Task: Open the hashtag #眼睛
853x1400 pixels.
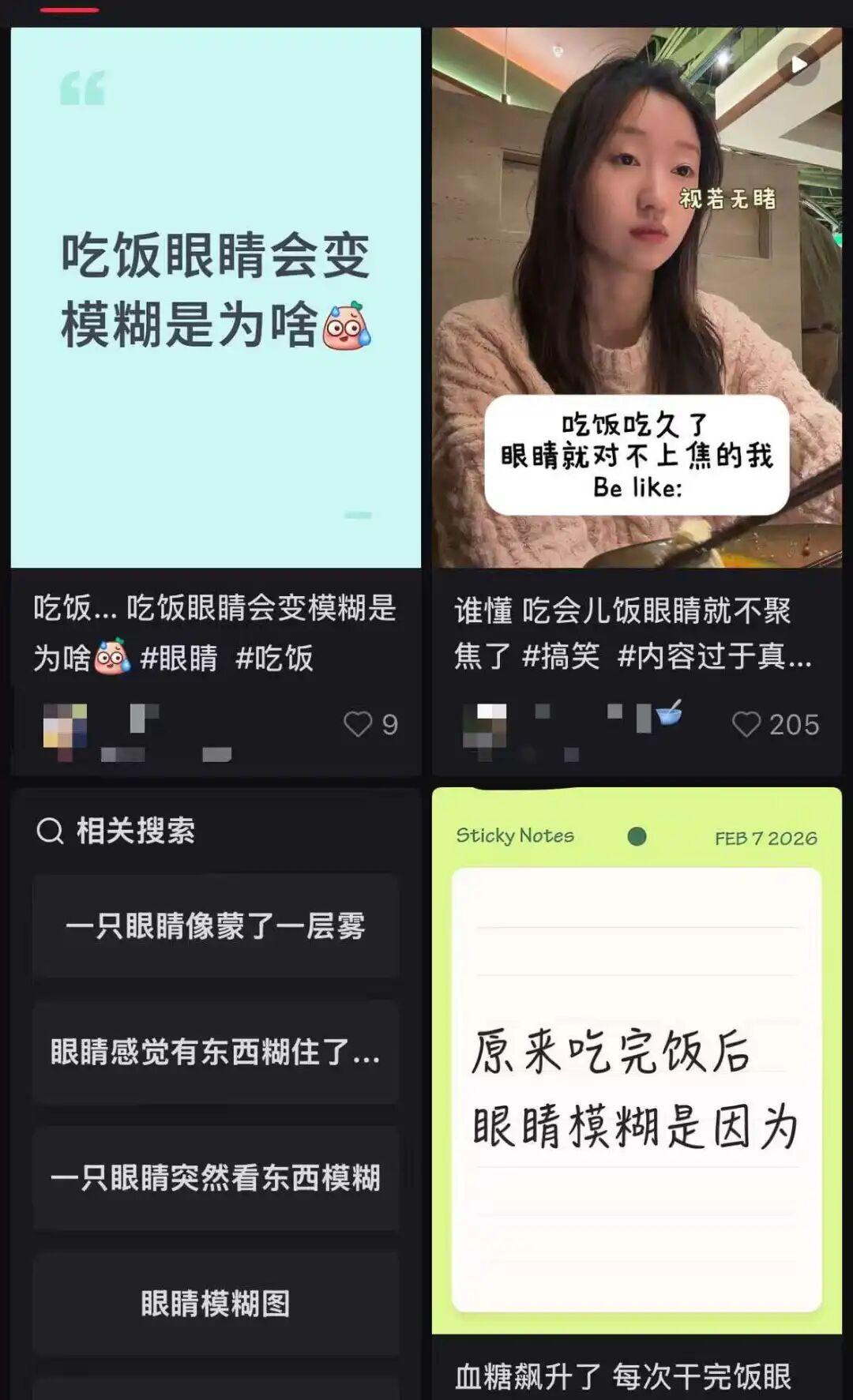Action: point(178,659)
